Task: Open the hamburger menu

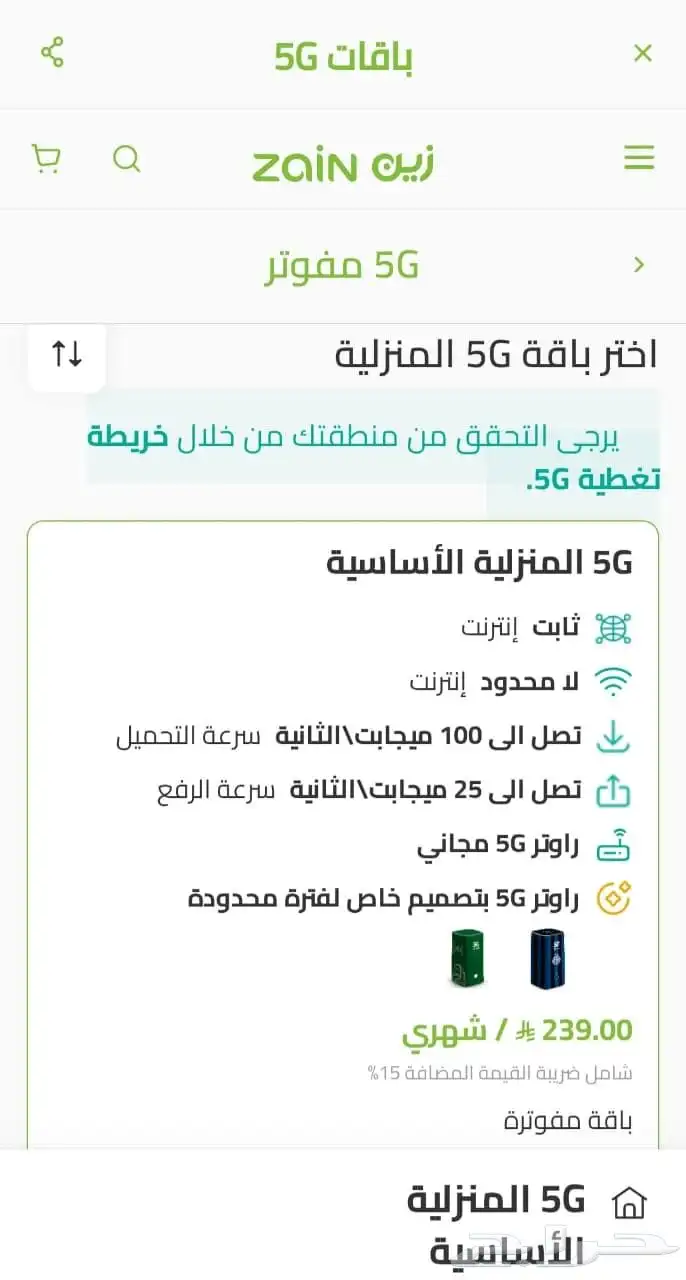Action: (639, 158)
